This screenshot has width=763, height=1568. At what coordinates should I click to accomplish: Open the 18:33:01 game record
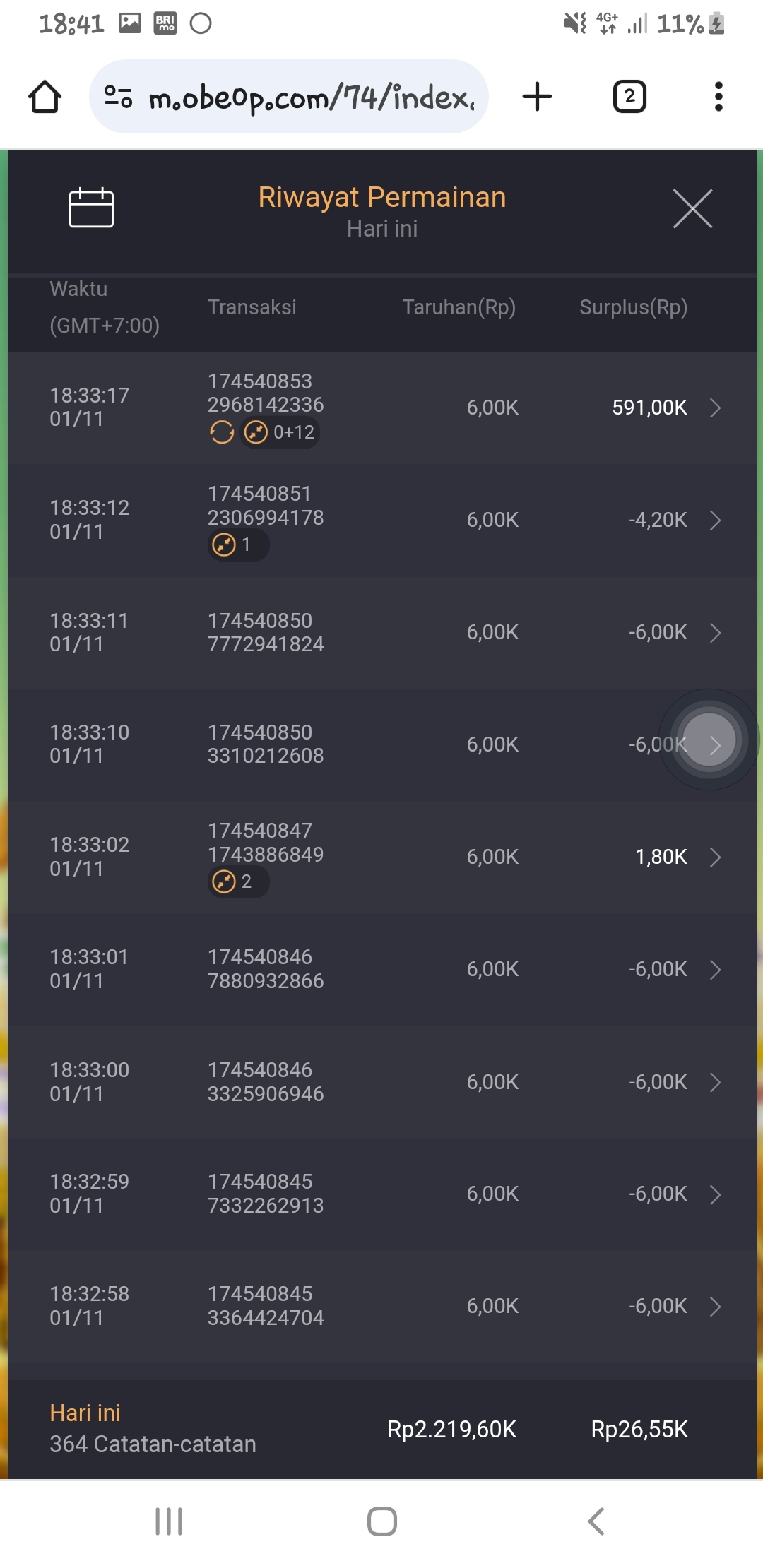click(x=714, y=969)
